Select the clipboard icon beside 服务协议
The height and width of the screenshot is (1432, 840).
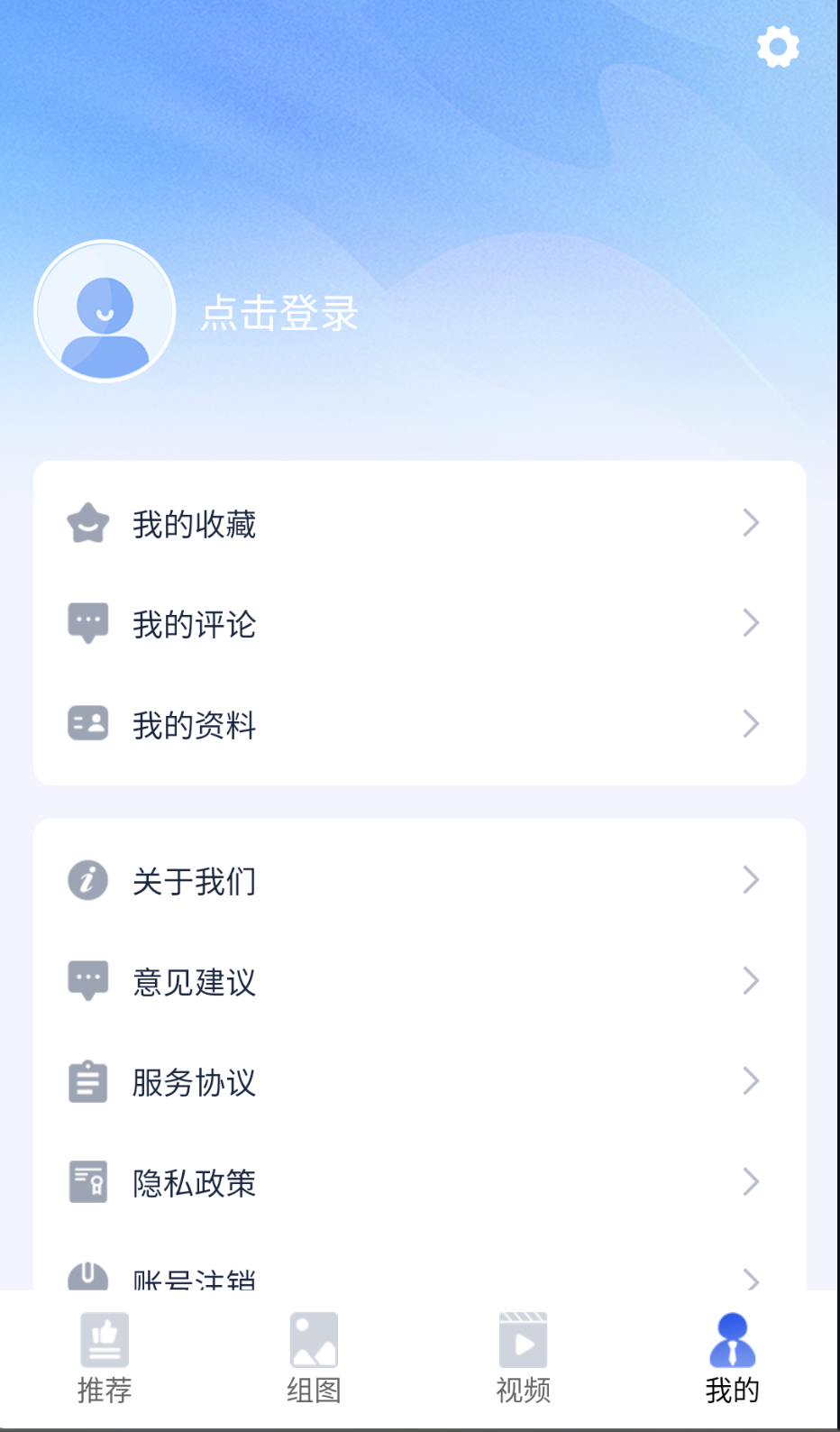pos(87,1081)
